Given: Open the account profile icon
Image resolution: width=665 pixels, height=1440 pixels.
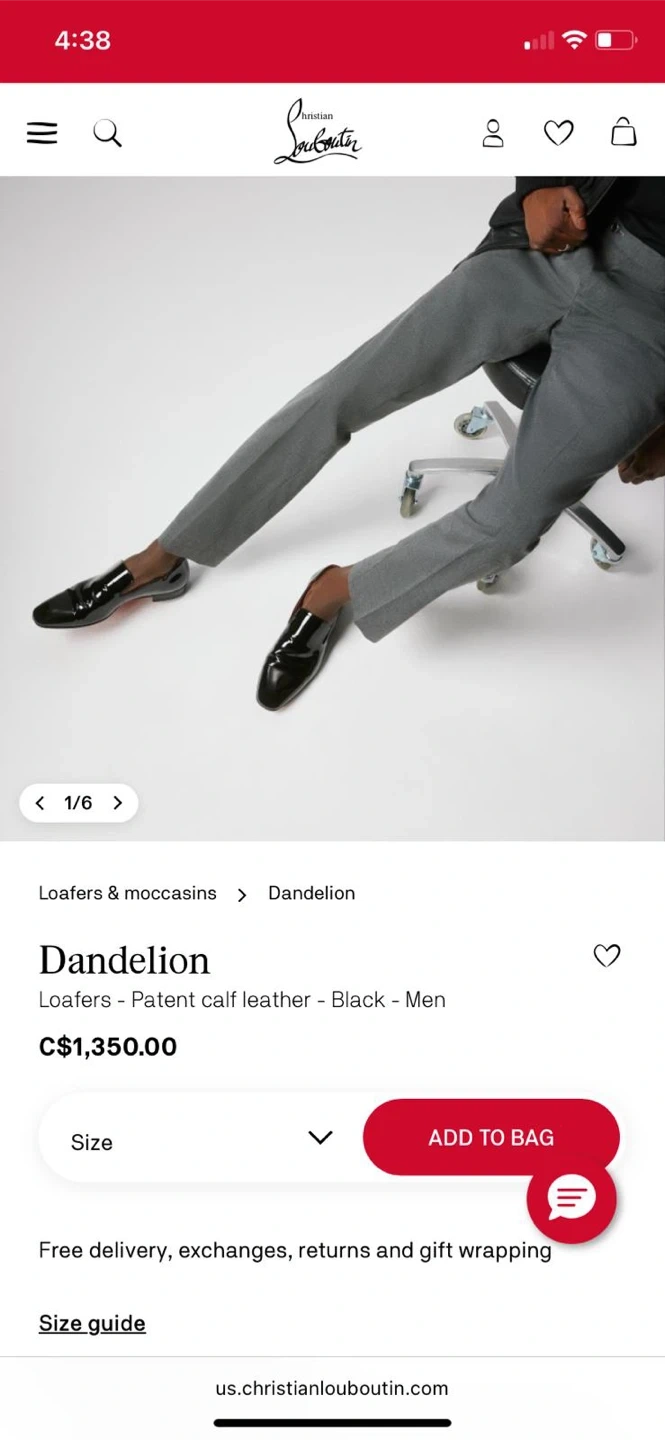Looking at the screenshot, I should 493,133.
